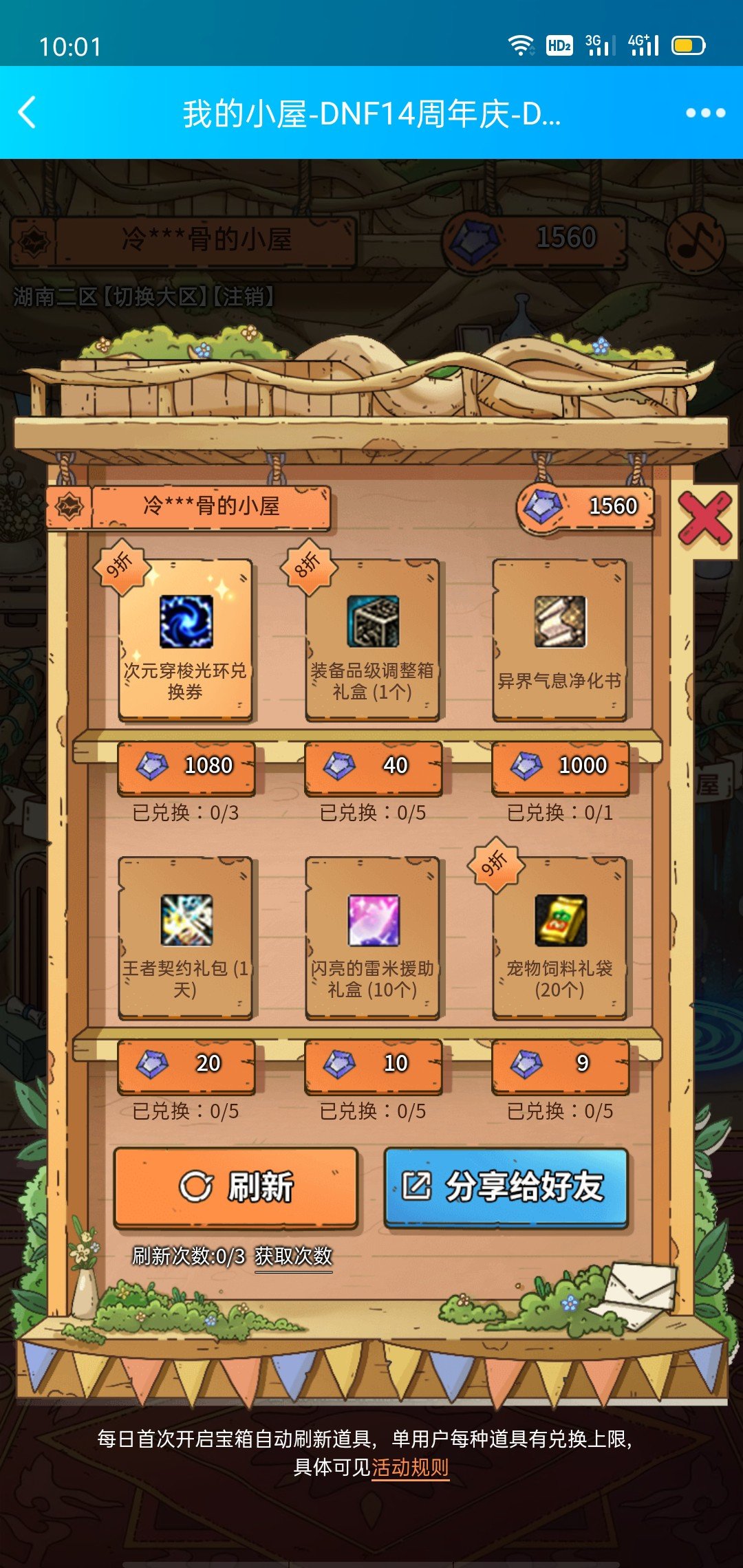This screenshot has width=743, height=1568.
Task: Tap the gem counter showing 1560
Action: tap(583, 506)
